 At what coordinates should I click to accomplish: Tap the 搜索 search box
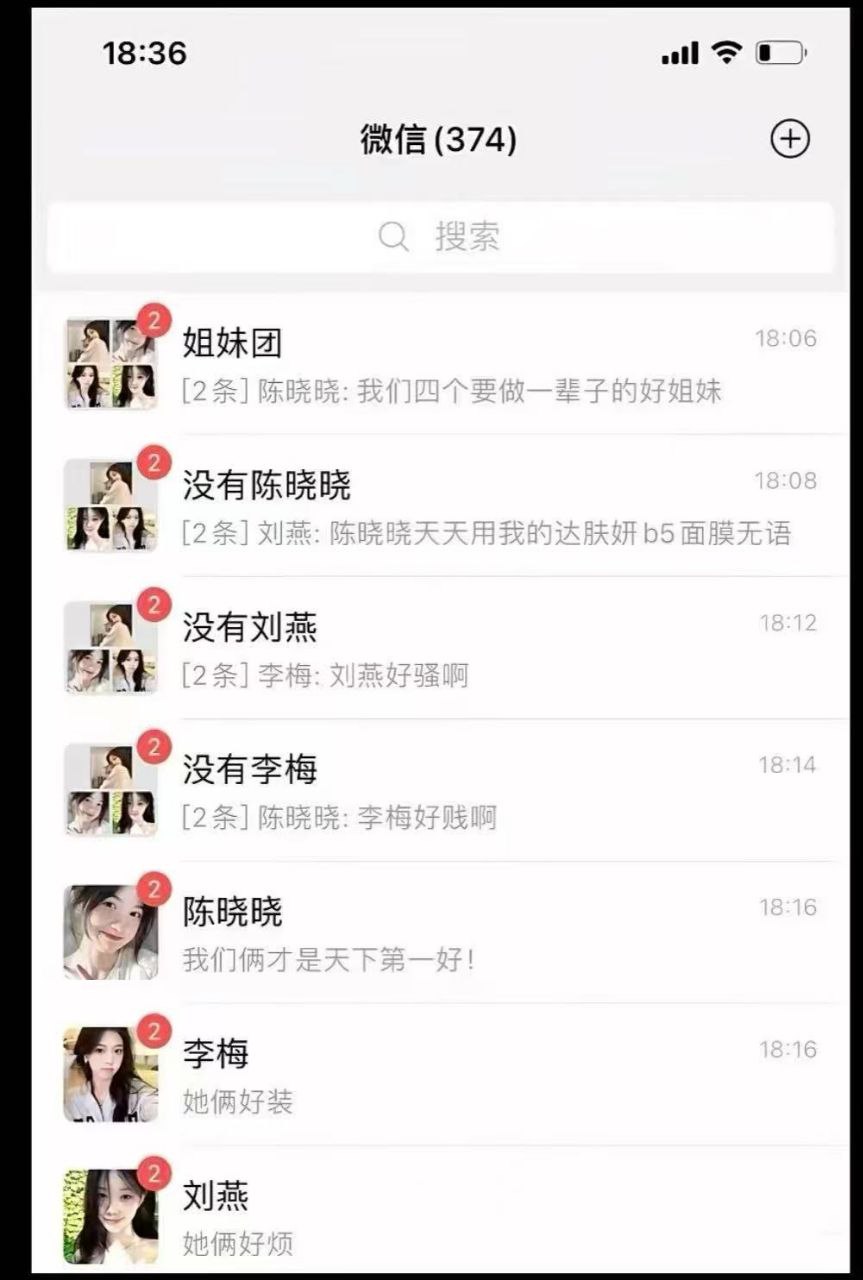coord(440,237)
